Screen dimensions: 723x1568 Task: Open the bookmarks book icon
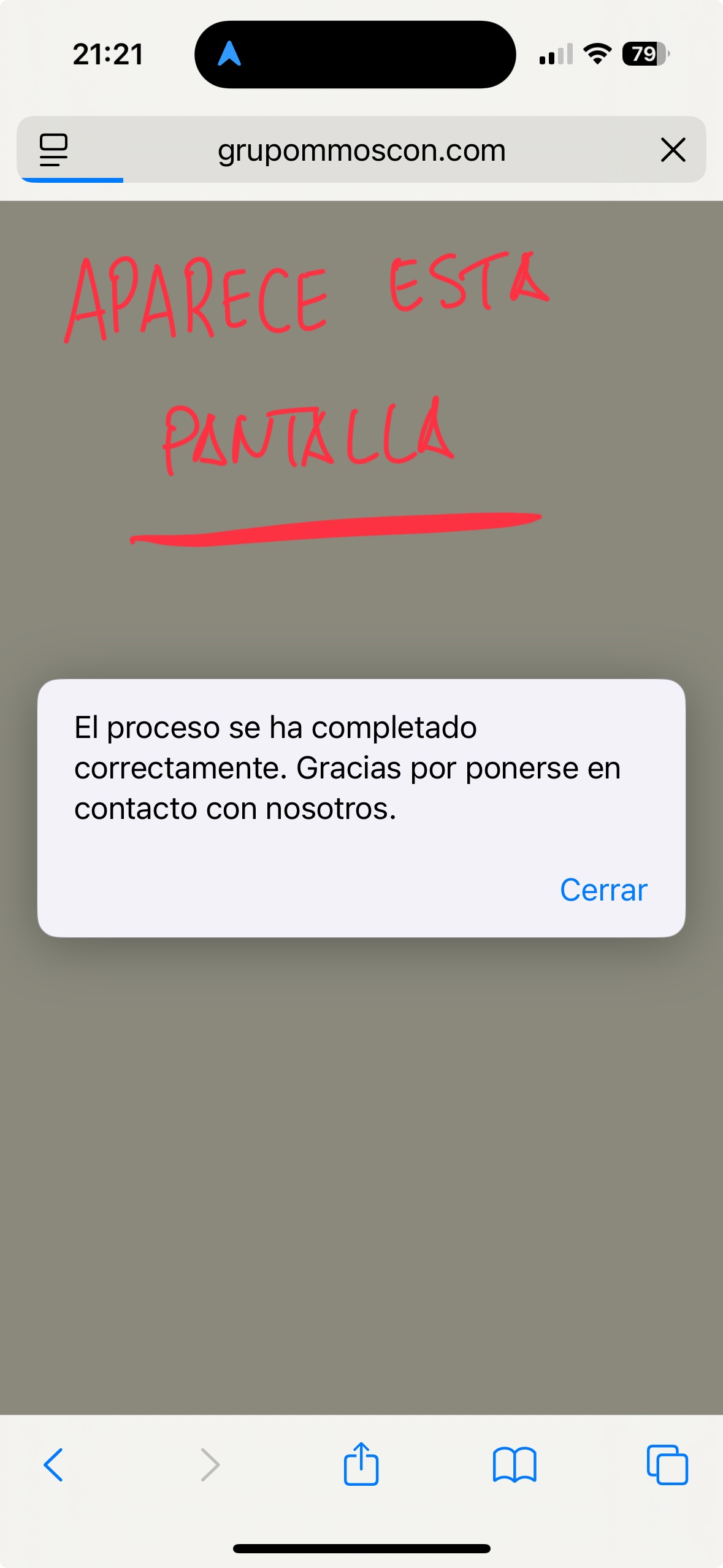(515, 1465)
